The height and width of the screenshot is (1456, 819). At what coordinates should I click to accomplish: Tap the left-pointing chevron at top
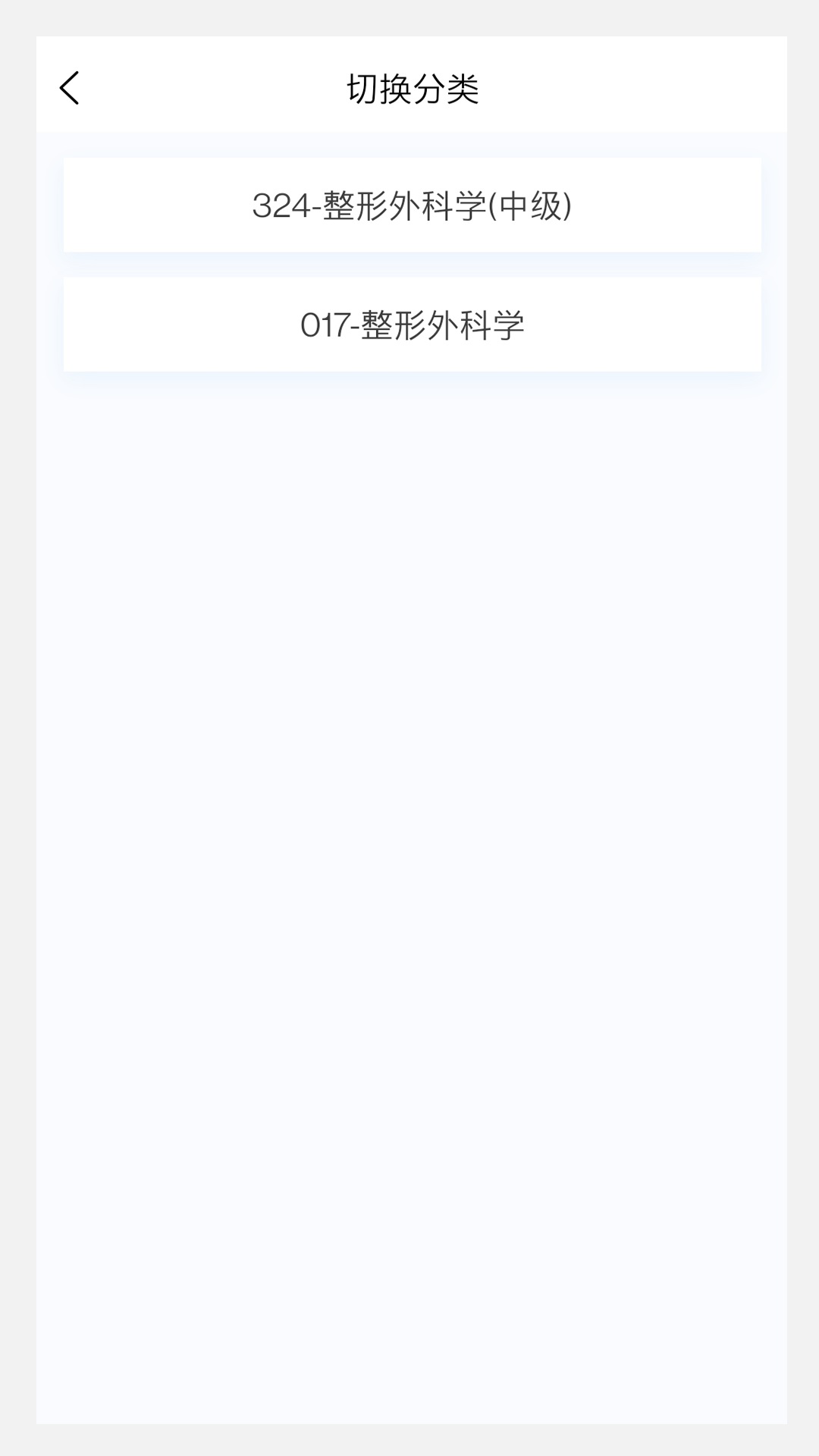pos(70,88)
